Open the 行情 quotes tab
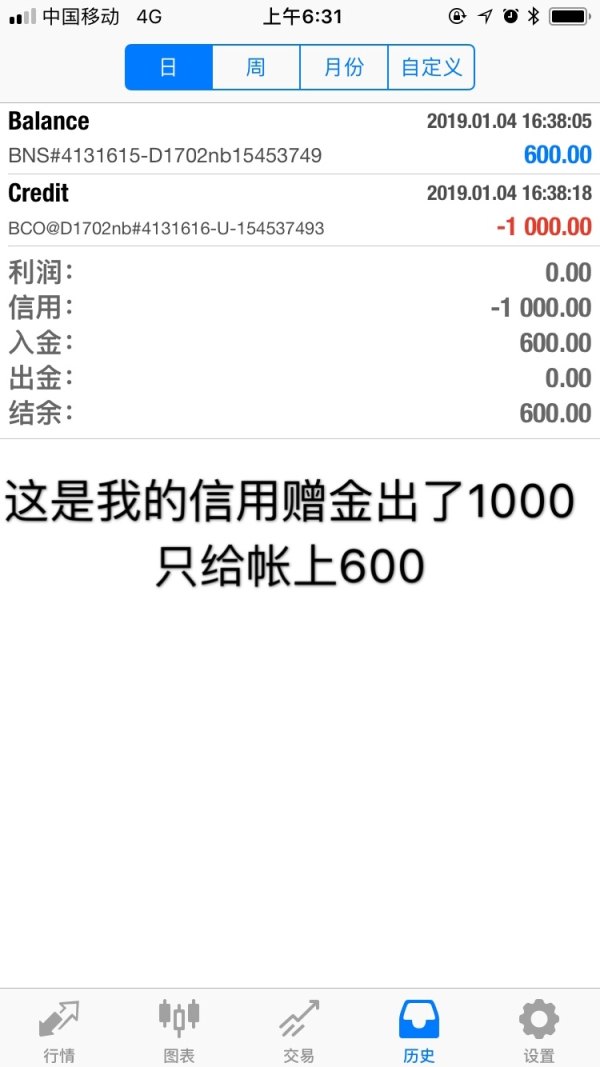This screenshot has height=1067, width=600. tap(59, 1030)
